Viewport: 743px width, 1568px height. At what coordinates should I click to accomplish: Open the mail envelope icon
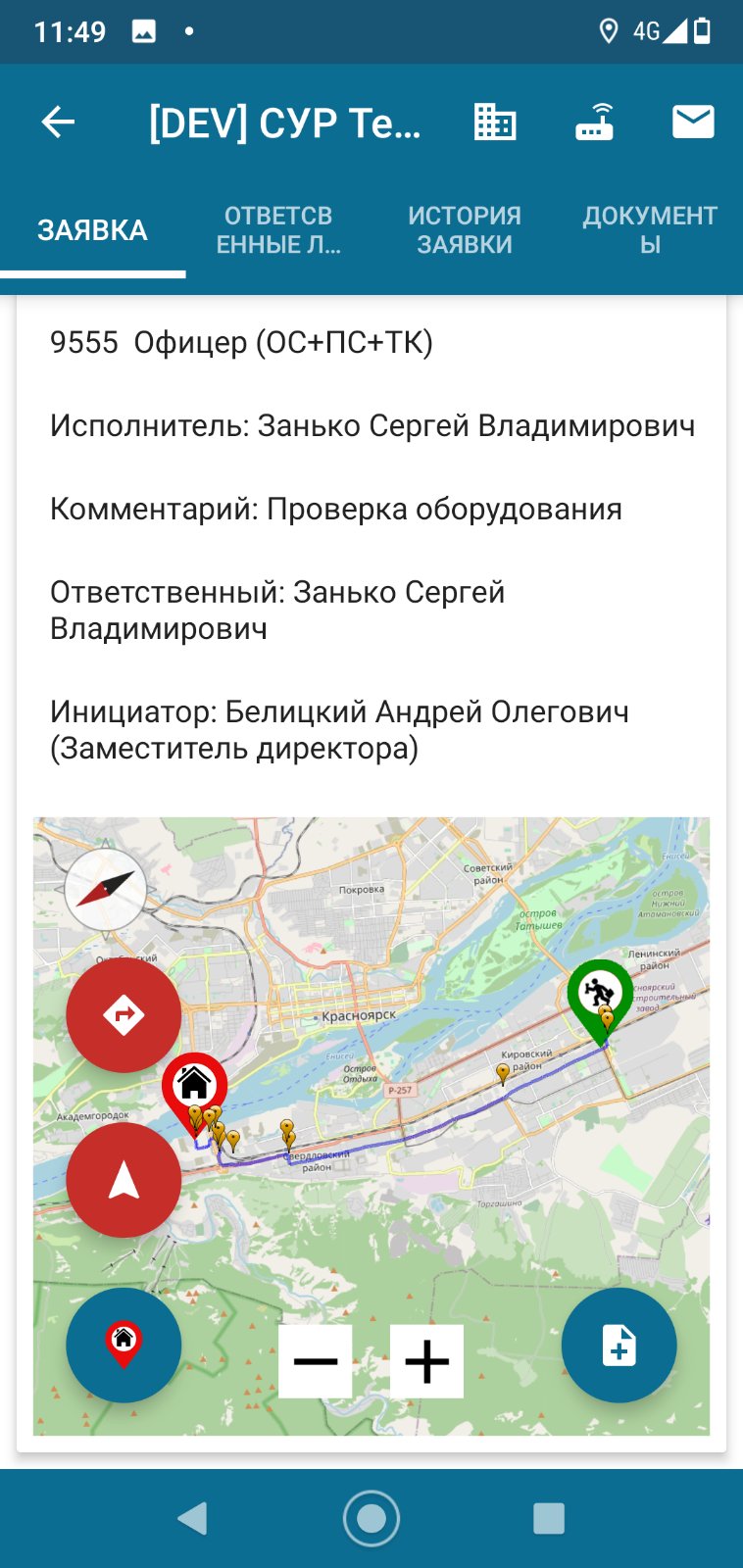[692, 122]
